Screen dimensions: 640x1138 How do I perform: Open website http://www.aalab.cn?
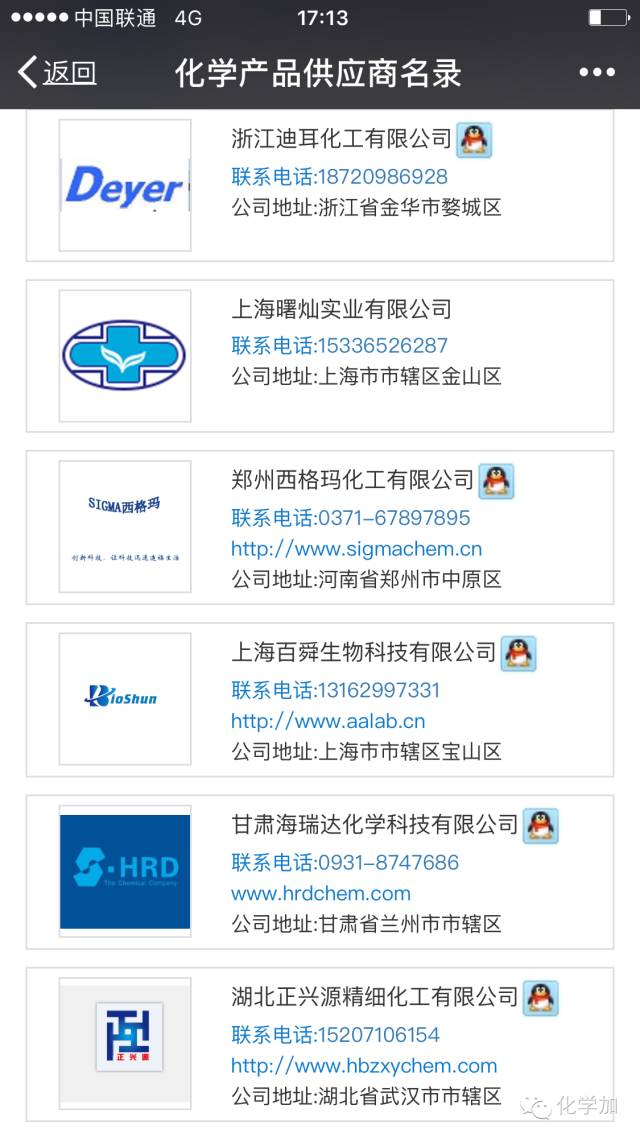(x=328, y=721)
